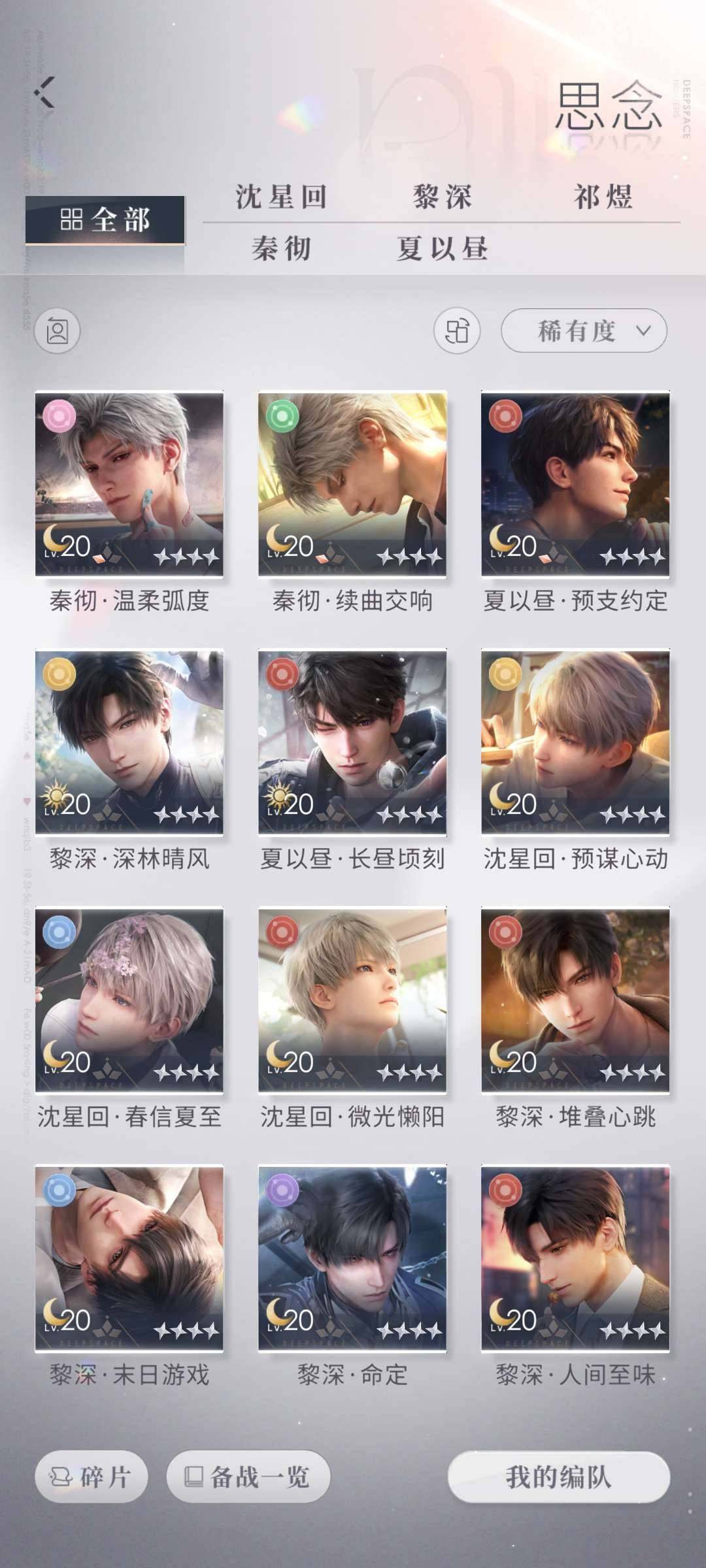Tap the portrait view icon

tap(58, 331)
